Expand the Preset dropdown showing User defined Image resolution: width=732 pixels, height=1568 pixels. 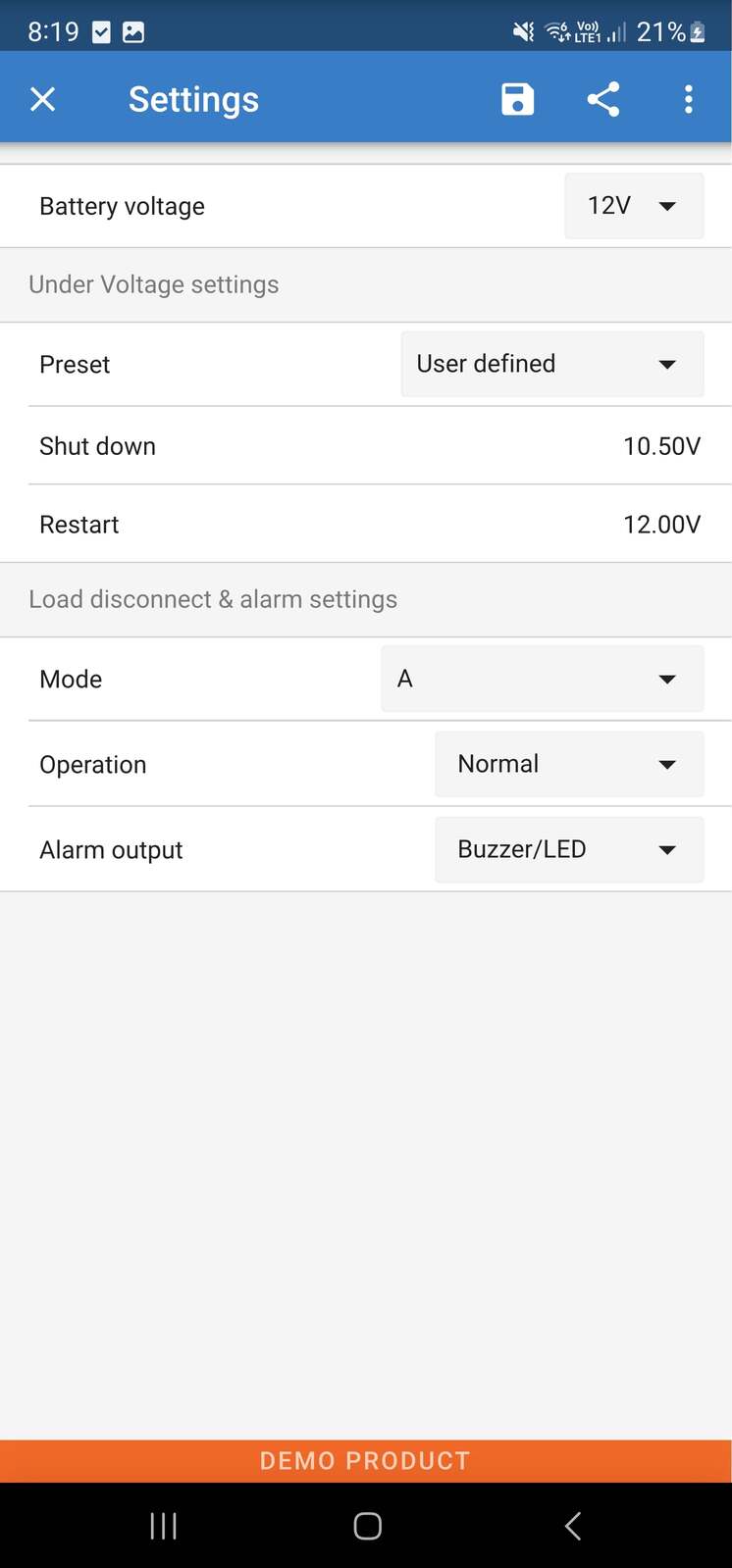551,364
